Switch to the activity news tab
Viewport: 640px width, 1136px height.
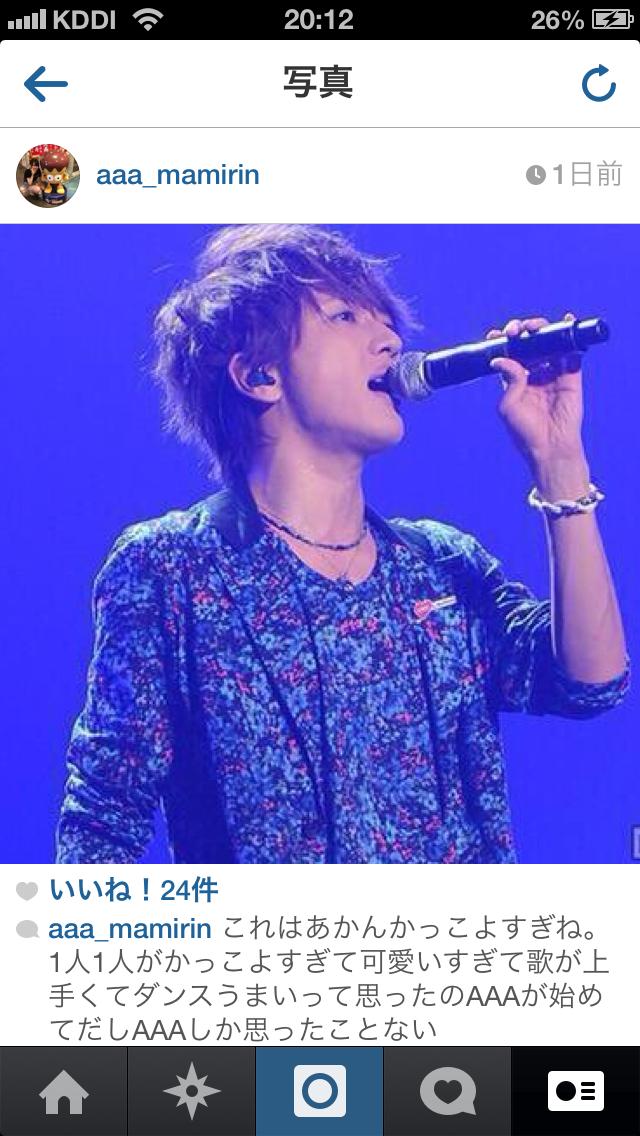click(x=448, y=1091)
